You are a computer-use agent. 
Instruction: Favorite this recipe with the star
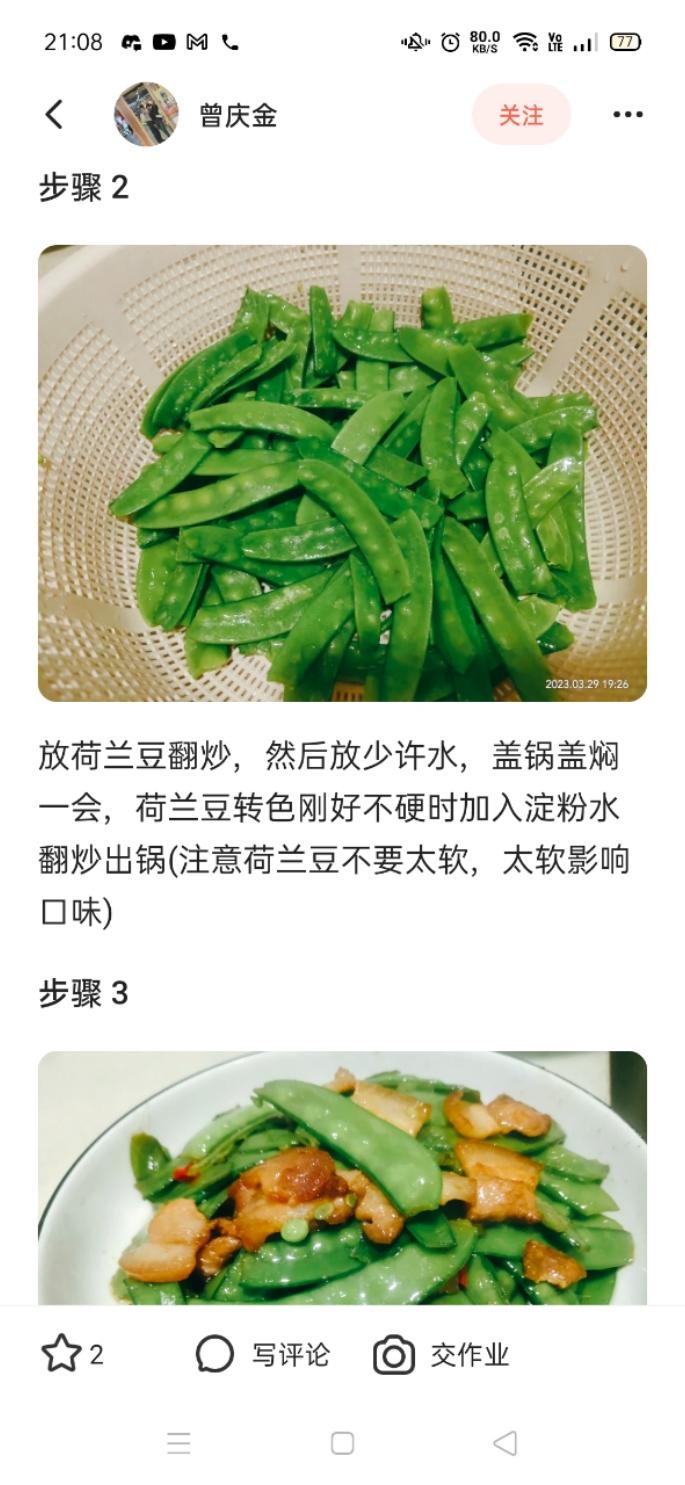(61, 1355)
